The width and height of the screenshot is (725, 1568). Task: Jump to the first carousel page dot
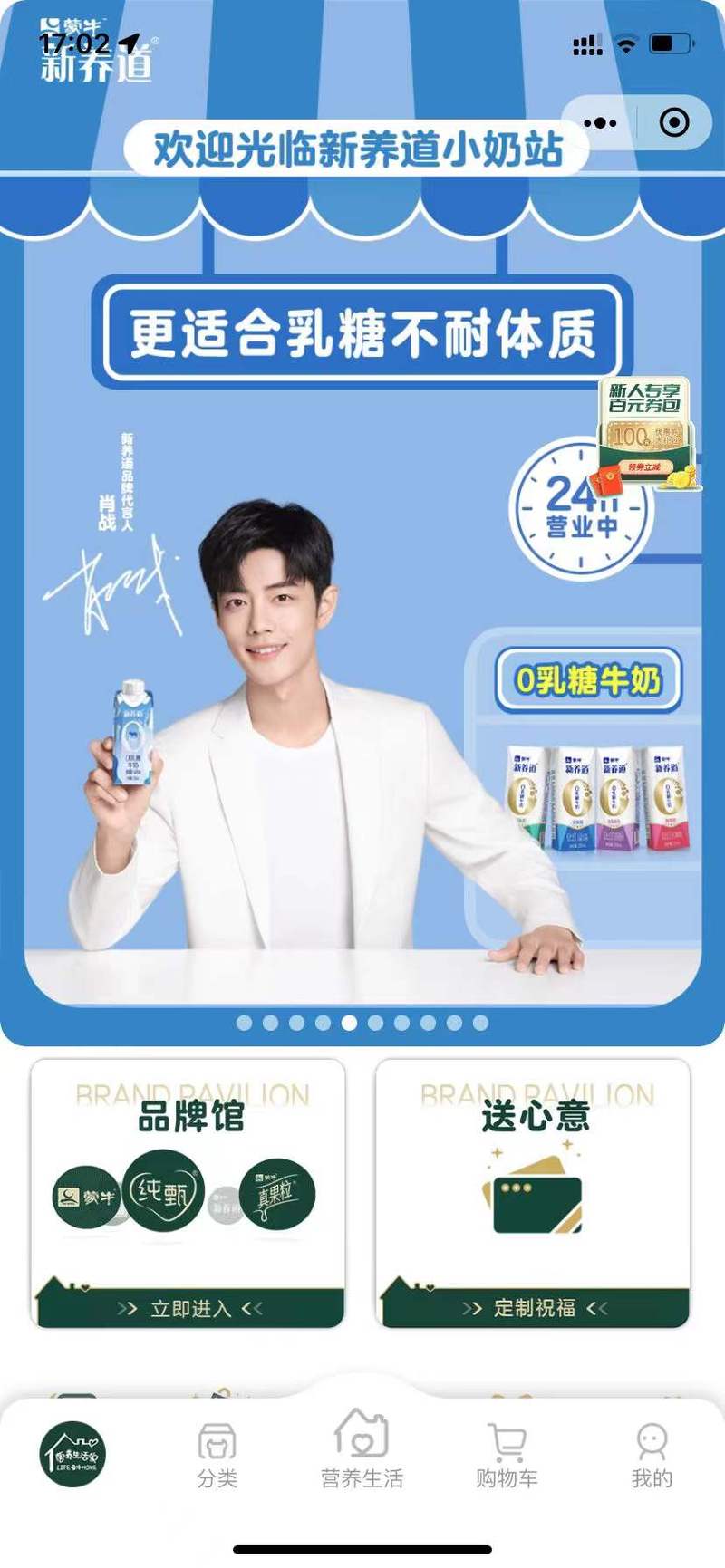[244, 1023]
